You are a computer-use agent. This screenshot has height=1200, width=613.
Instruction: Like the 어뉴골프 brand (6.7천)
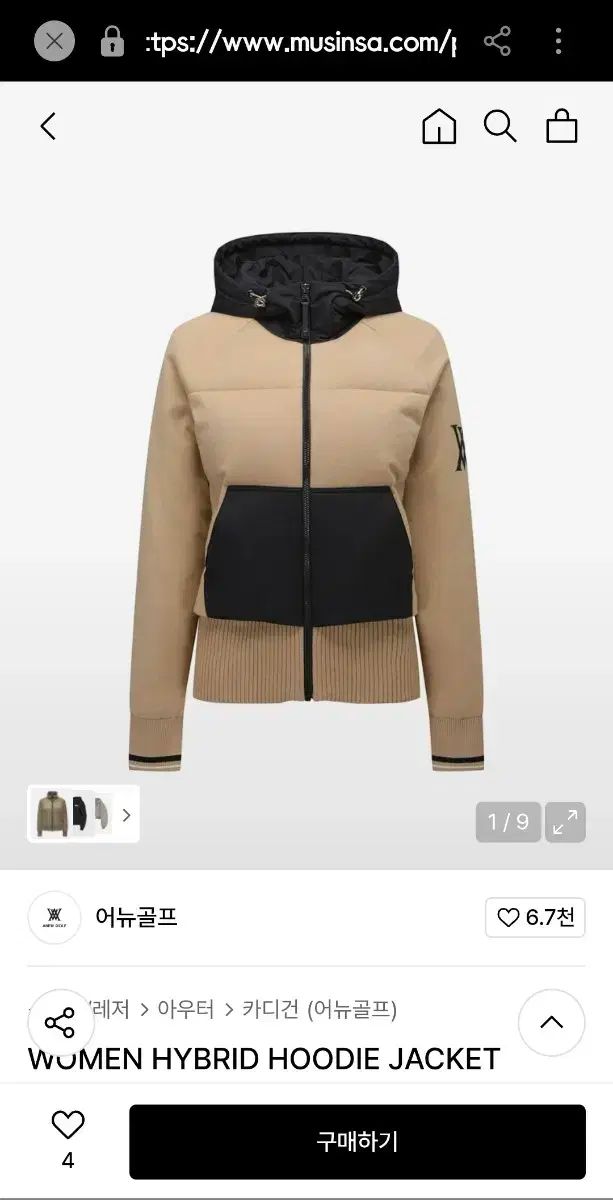535,917
